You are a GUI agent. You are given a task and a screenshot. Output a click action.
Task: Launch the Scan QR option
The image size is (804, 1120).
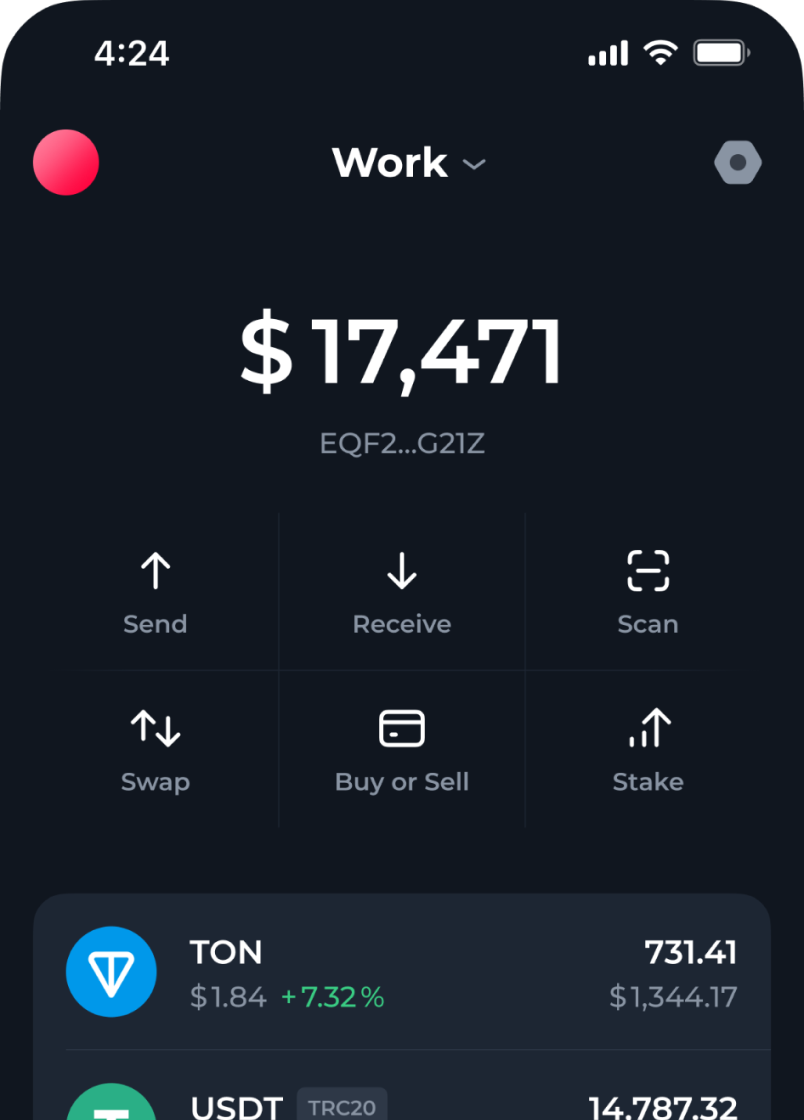coord(648,593)
